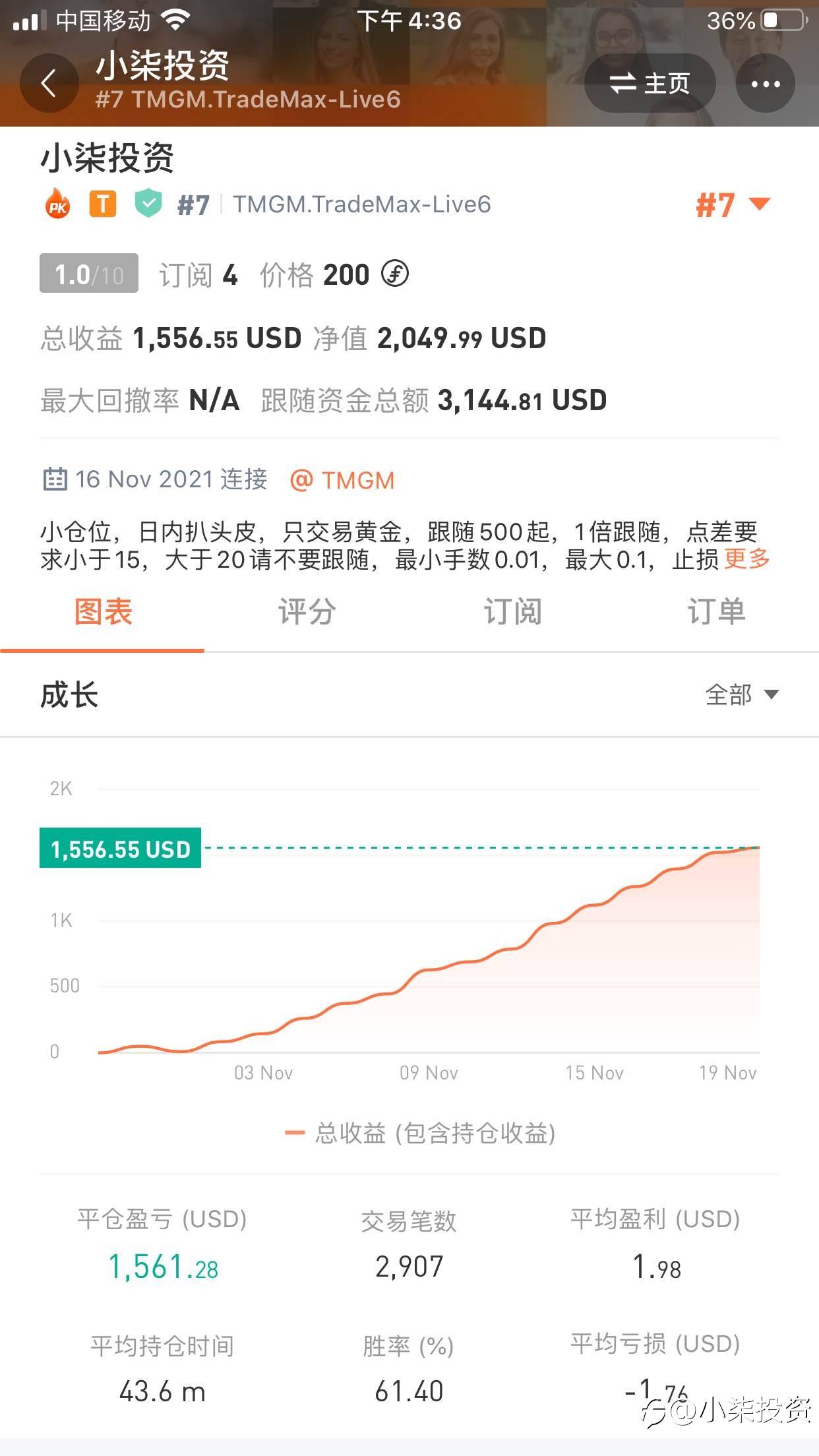The image size is (819, 1456).
Task: Switch to the 订阅 tab
Action: (x=512, y=612)
